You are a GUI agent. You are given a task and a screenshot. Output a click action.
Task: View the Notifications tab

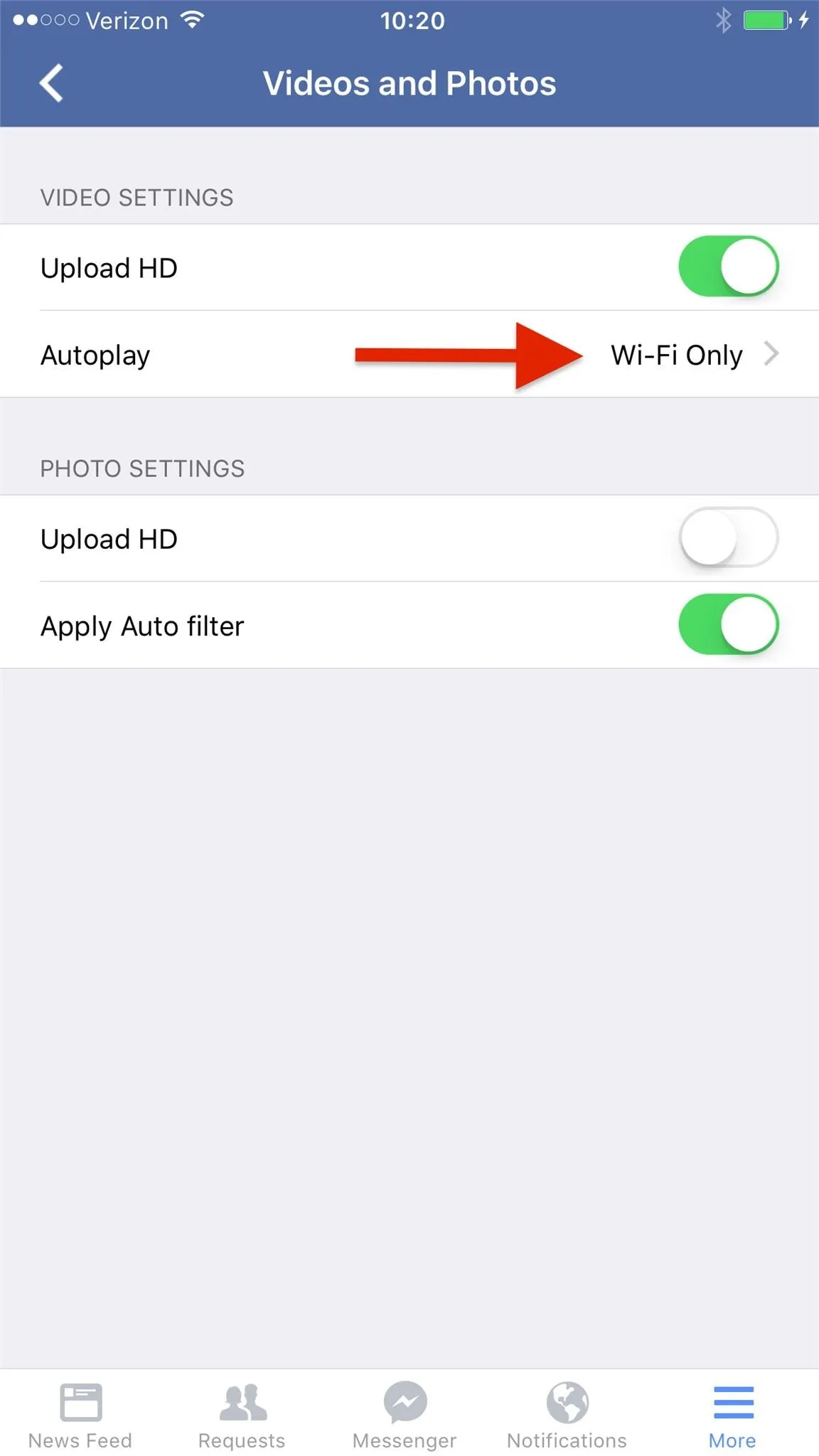point(567,1415)
